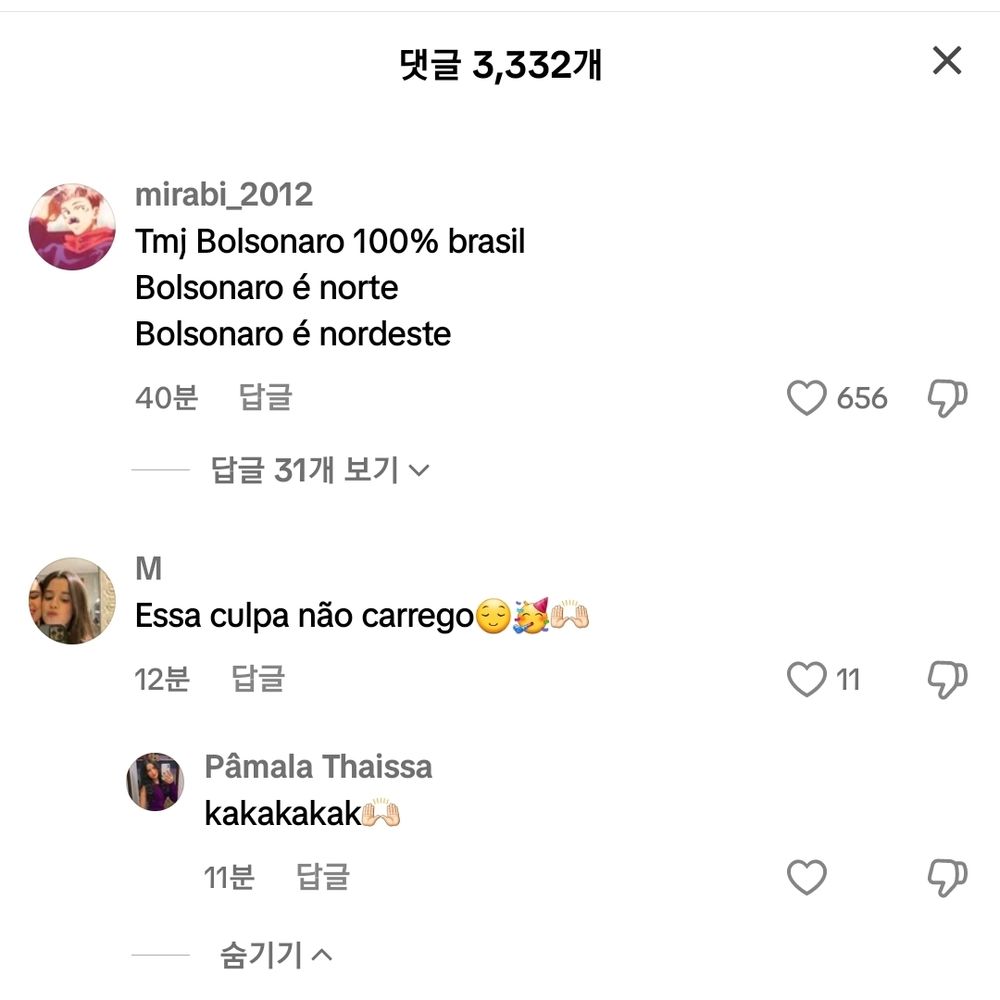
Task: Expand the 31 replies under mirabi_2012
Action: [320, 469]
